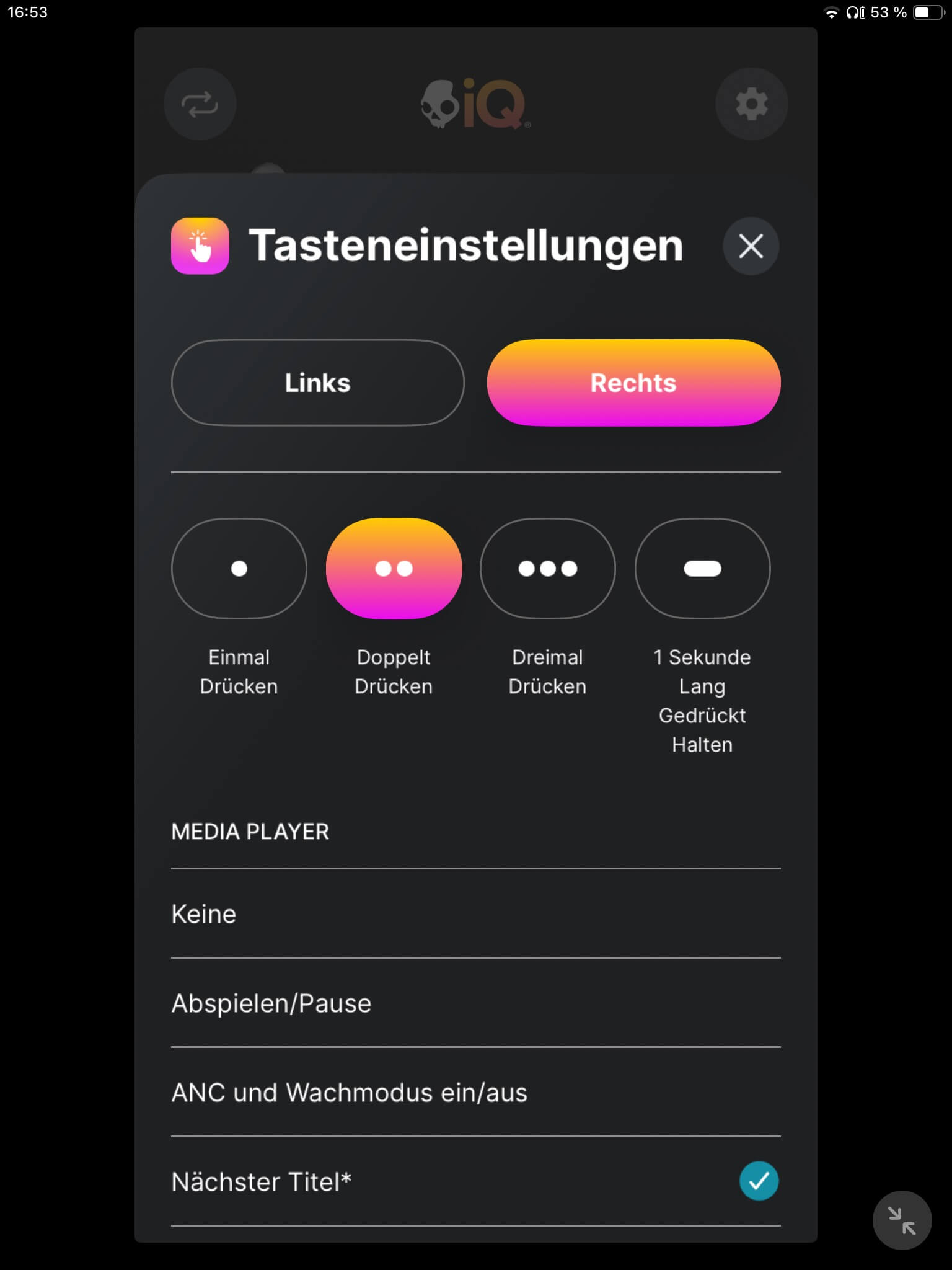Set the action to Keine

point(475,914)
